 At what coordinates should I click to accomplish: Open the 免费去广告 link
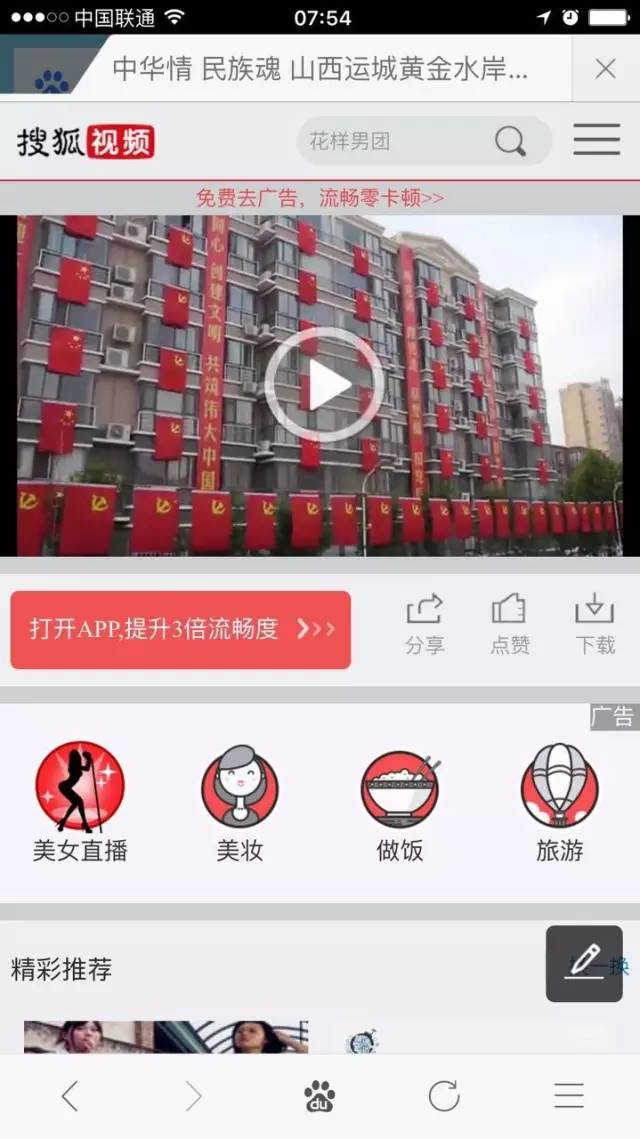tap(320, 198)
